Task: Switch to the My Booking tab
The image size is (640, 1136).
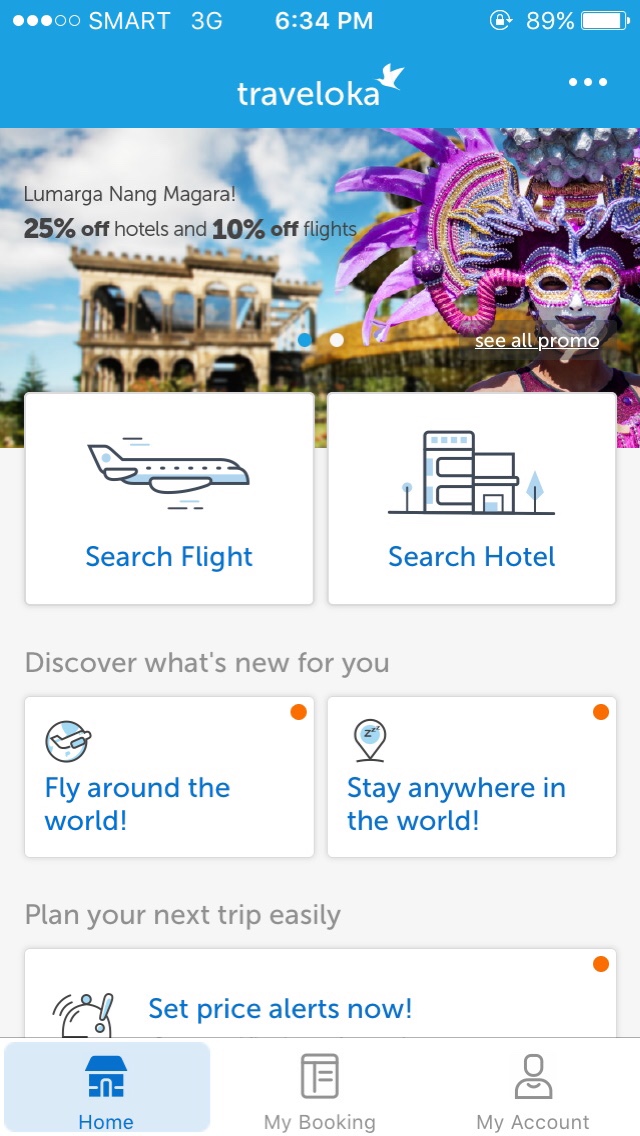Action: [x=319, y=1090]
